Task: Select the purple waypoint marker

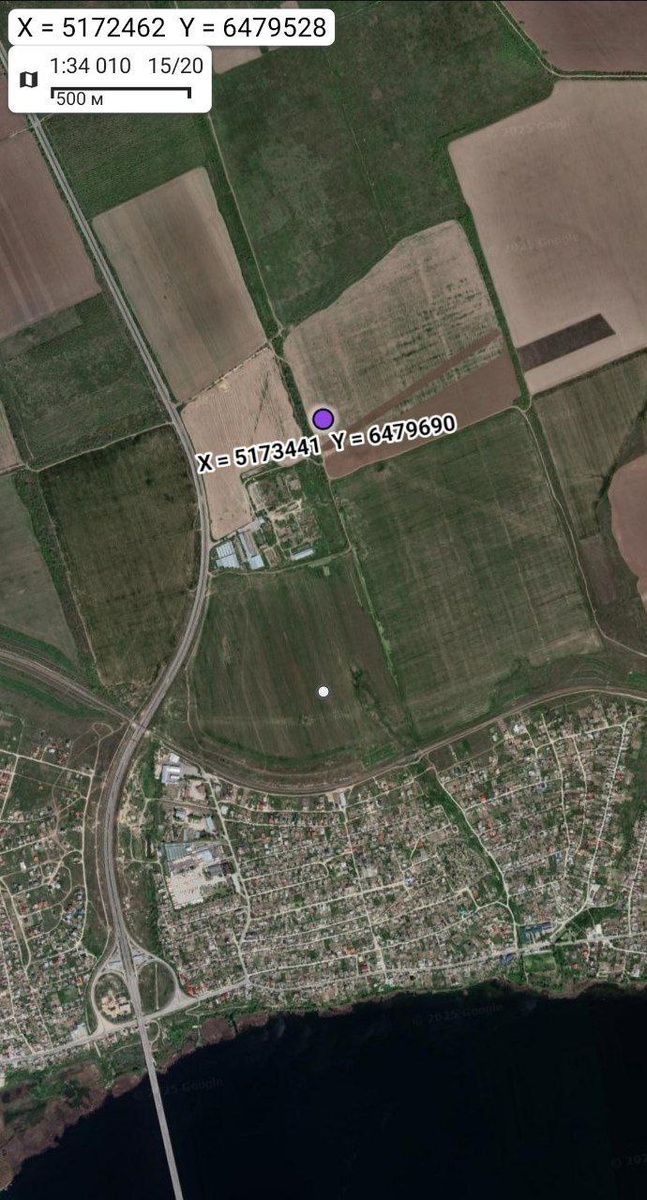Action: [322, 419]
